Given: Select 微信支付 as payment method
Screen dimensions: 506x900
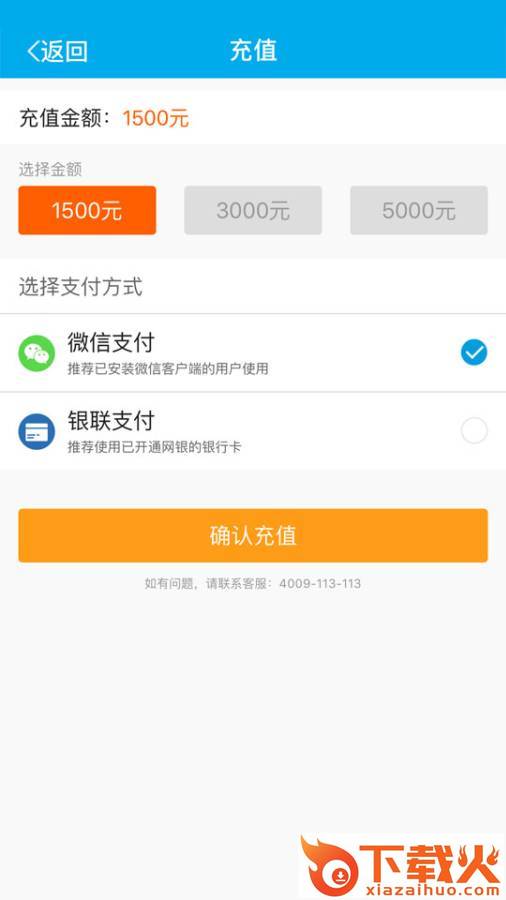Looking at the screenshot, I should coord(253,353).
